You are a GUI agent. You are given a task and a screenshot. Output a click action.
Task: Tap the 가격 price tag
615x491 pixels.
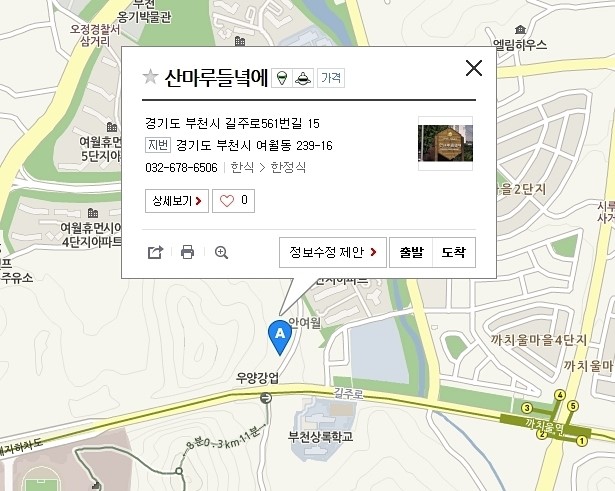tap(331, 77)
